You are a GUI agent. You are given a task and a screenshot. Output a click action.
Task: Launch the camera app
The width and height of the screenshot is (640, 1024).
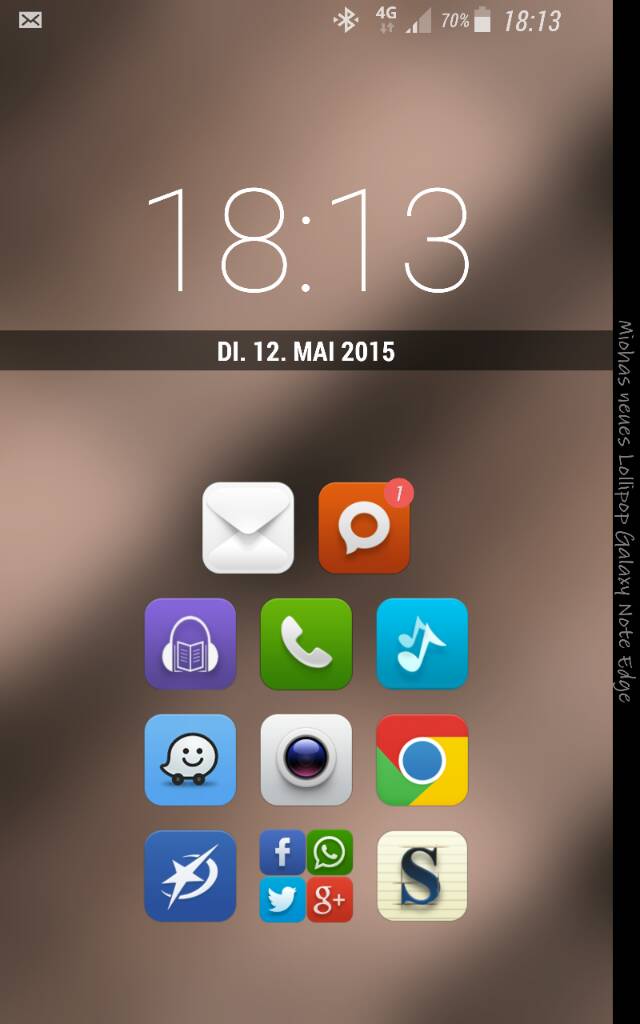point(306,760)
